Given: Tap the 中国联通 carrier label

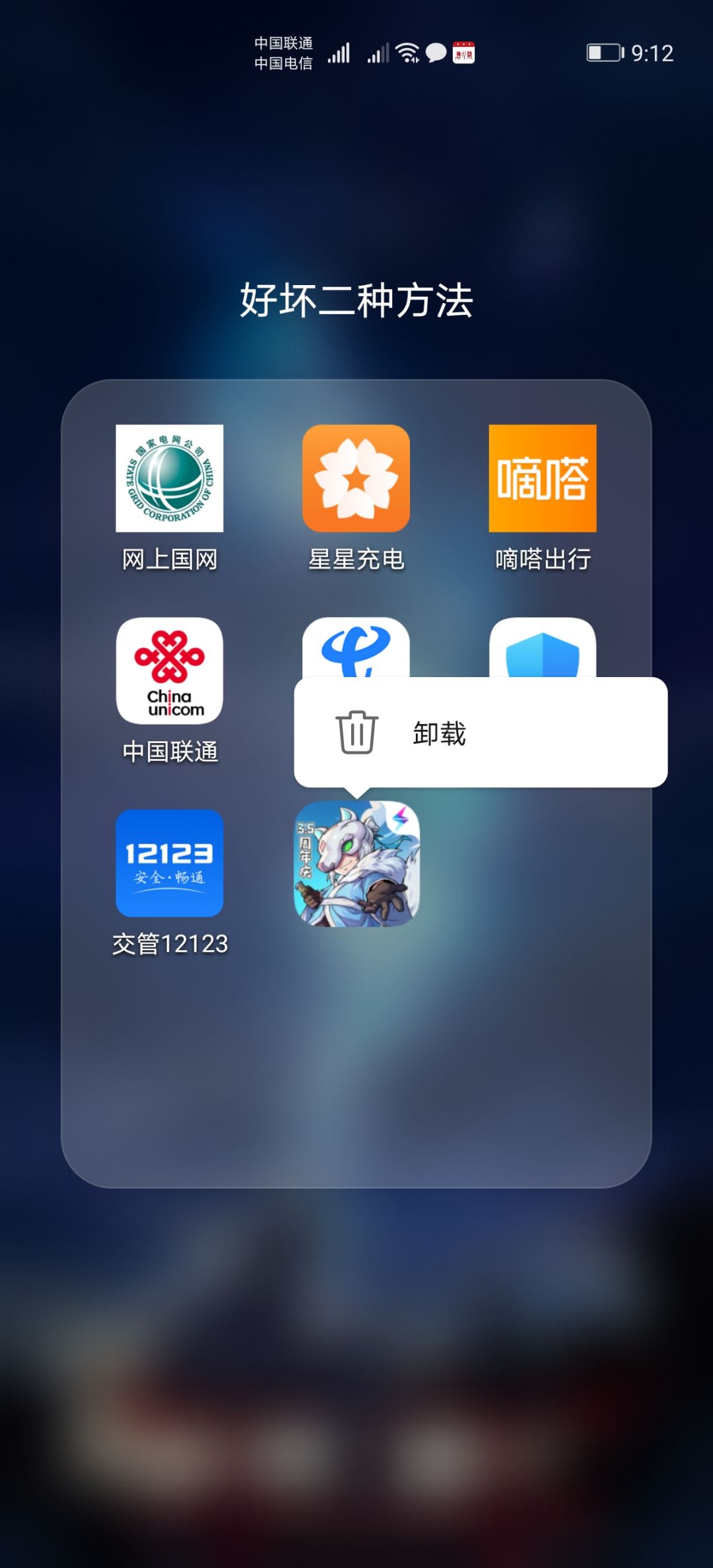Looking at the screenshot, I should click(x=284, y=41).
